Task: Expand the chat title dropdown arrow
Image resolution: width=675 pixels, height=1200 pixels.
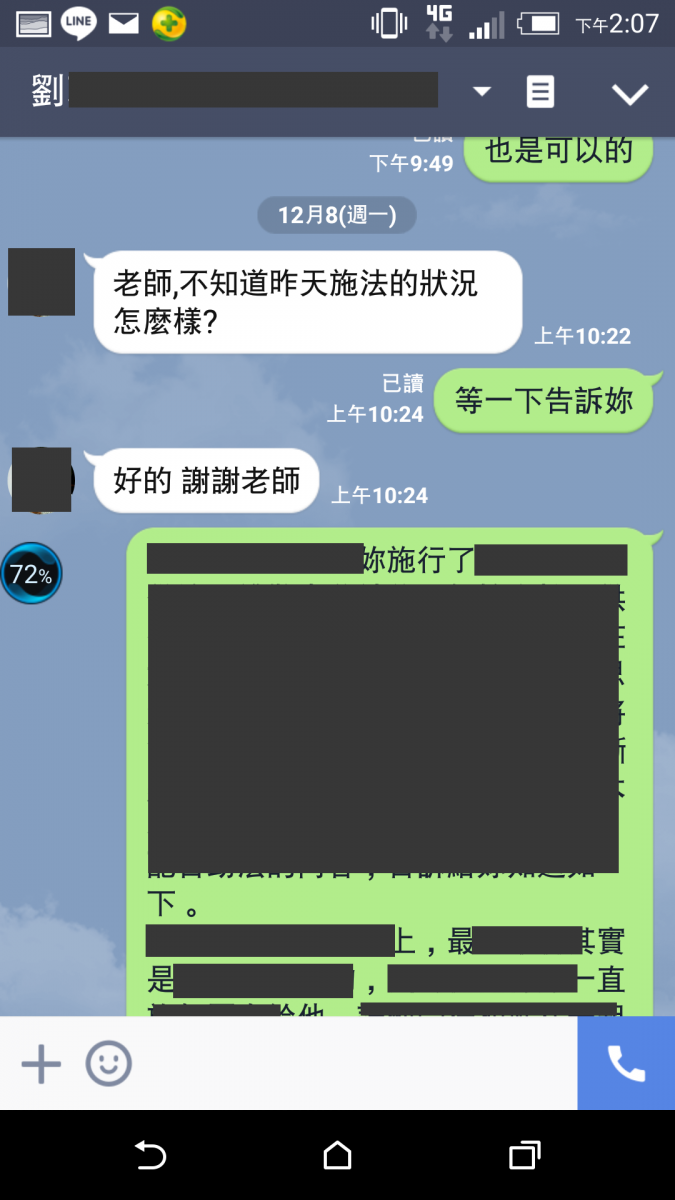Action: [482, 92]
